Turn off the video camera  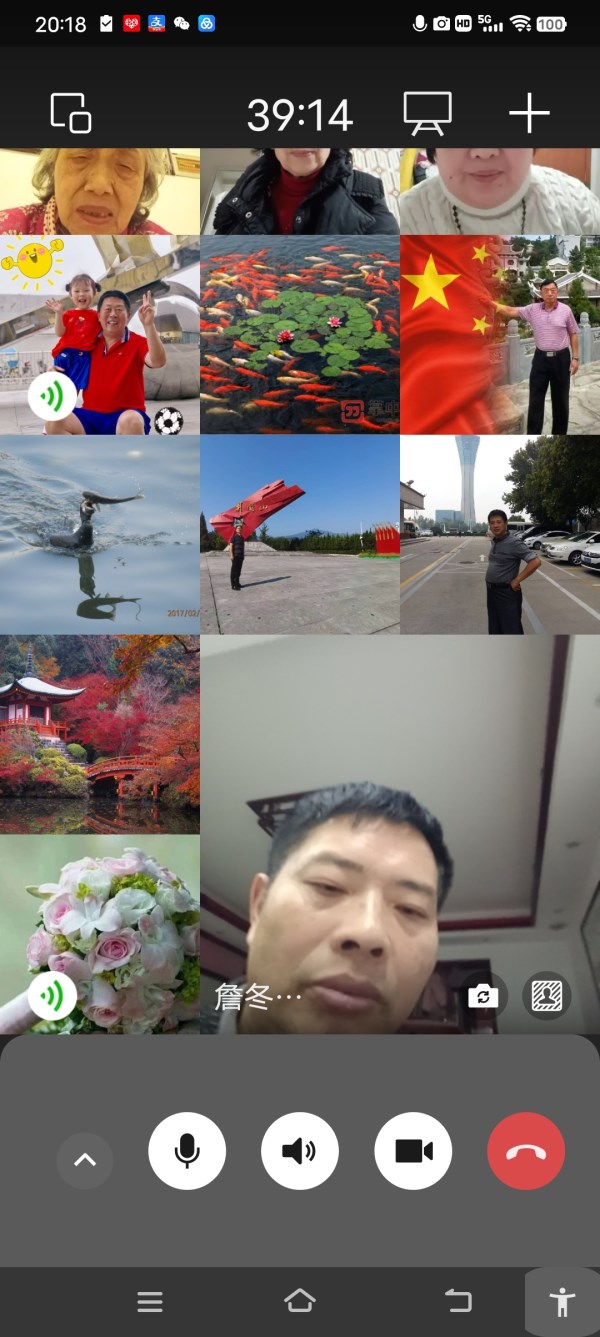(x=413, y=1151)
